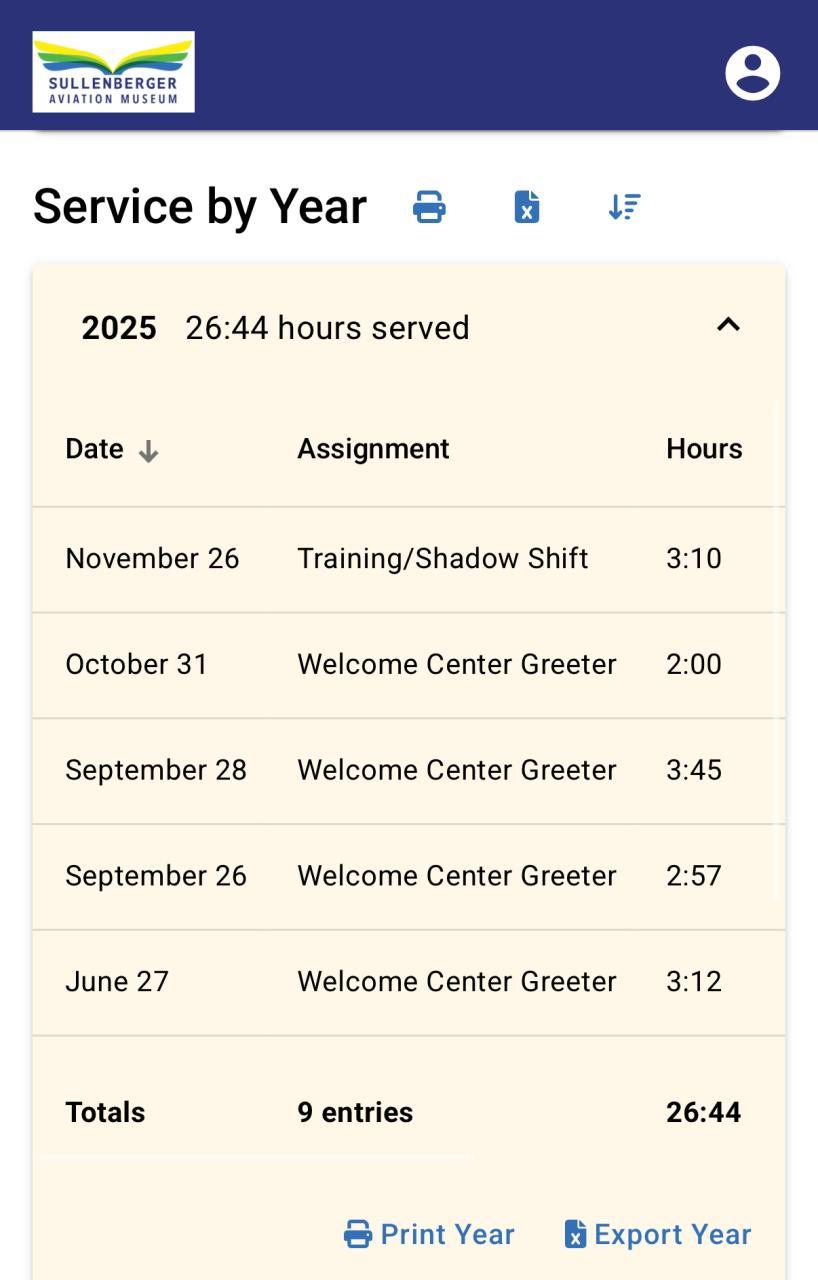818x1280 pixels.
Task: Change the sort order of years
Action: click(x=624, y=207)
